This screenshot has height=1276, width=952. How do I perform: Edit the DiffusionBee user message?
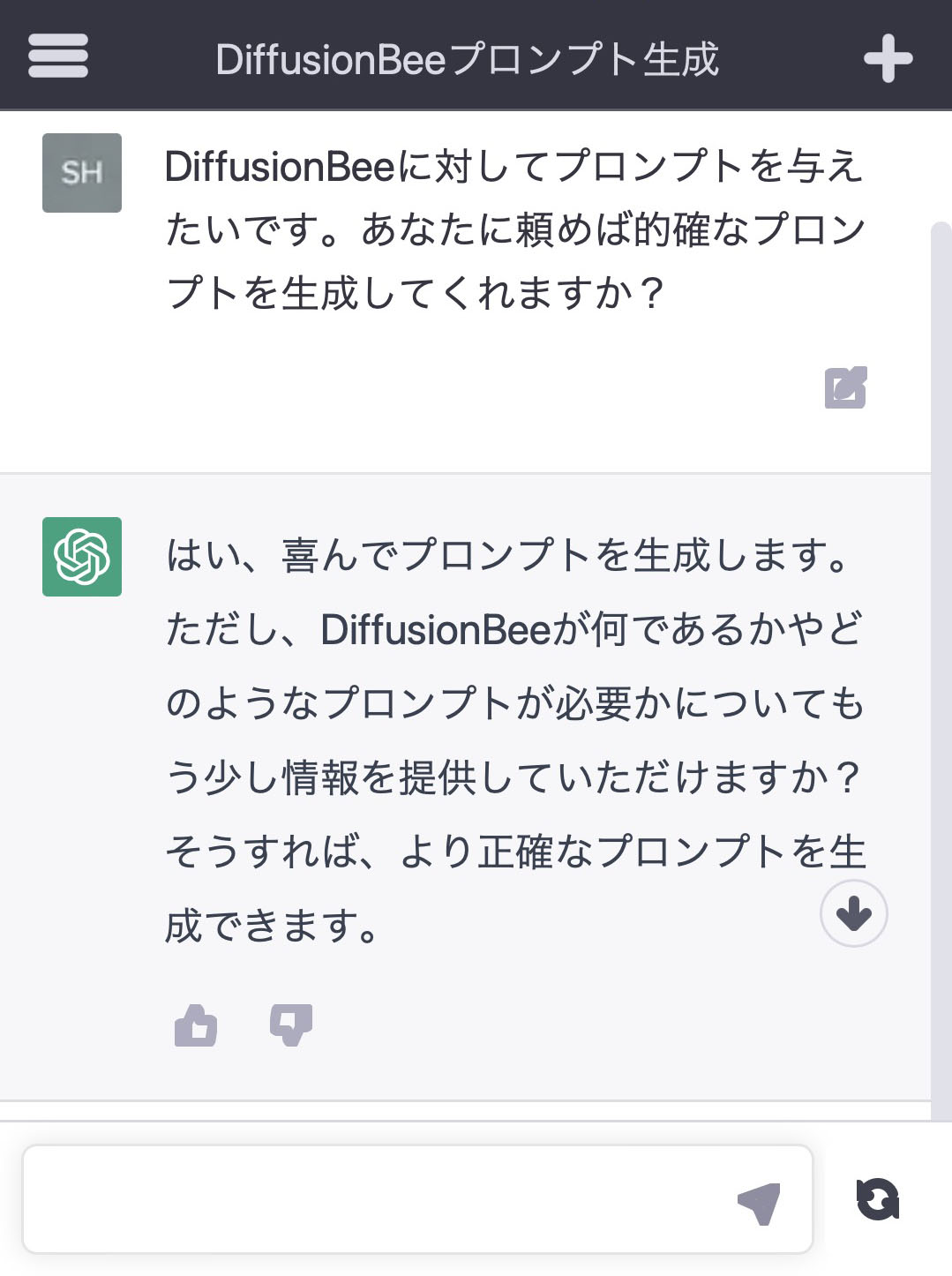click(845, 387)
